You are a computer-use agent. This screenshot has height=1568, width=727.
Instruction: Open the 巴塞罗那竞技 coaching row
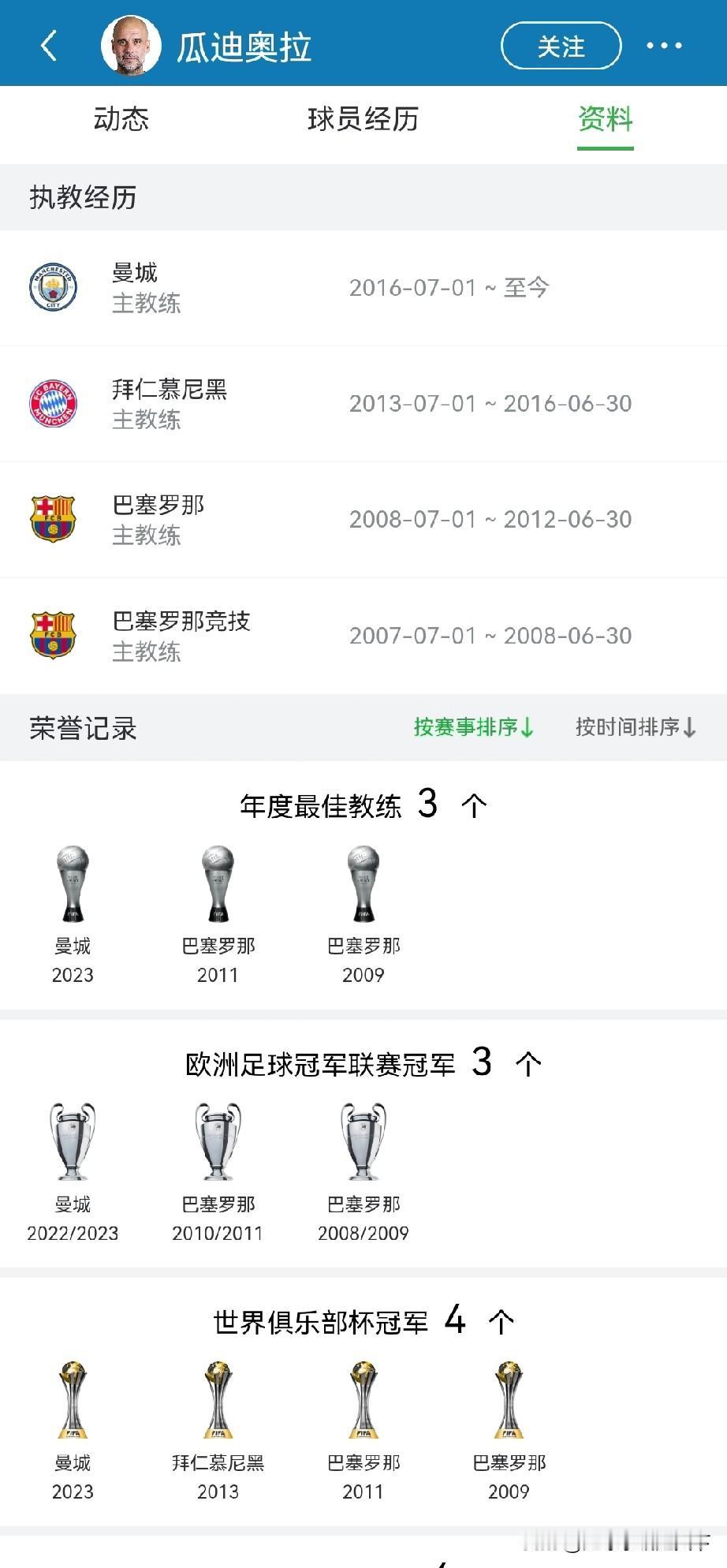[x=363, y=636]
